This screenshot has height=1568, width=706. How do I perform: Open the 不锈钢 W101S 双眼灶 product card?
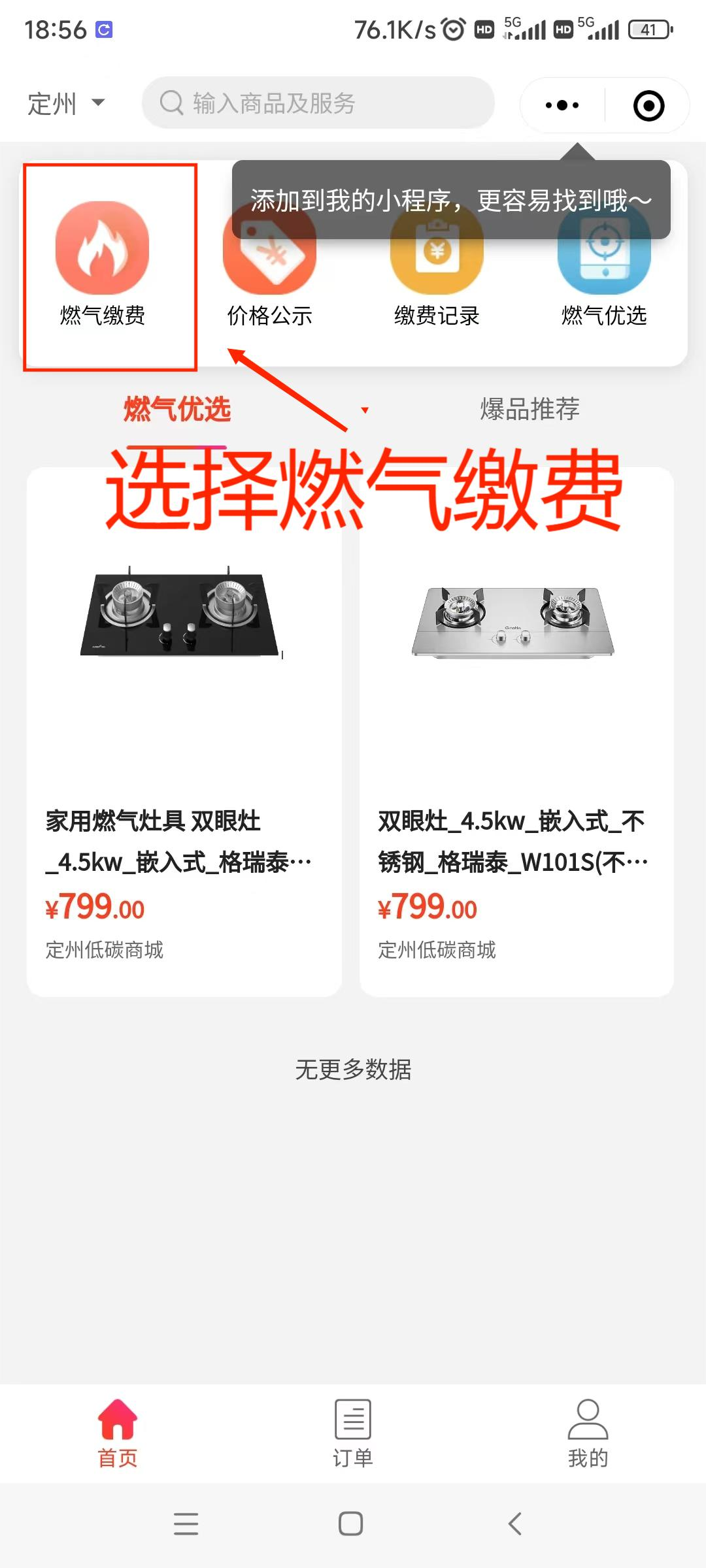tap(516, 732)
